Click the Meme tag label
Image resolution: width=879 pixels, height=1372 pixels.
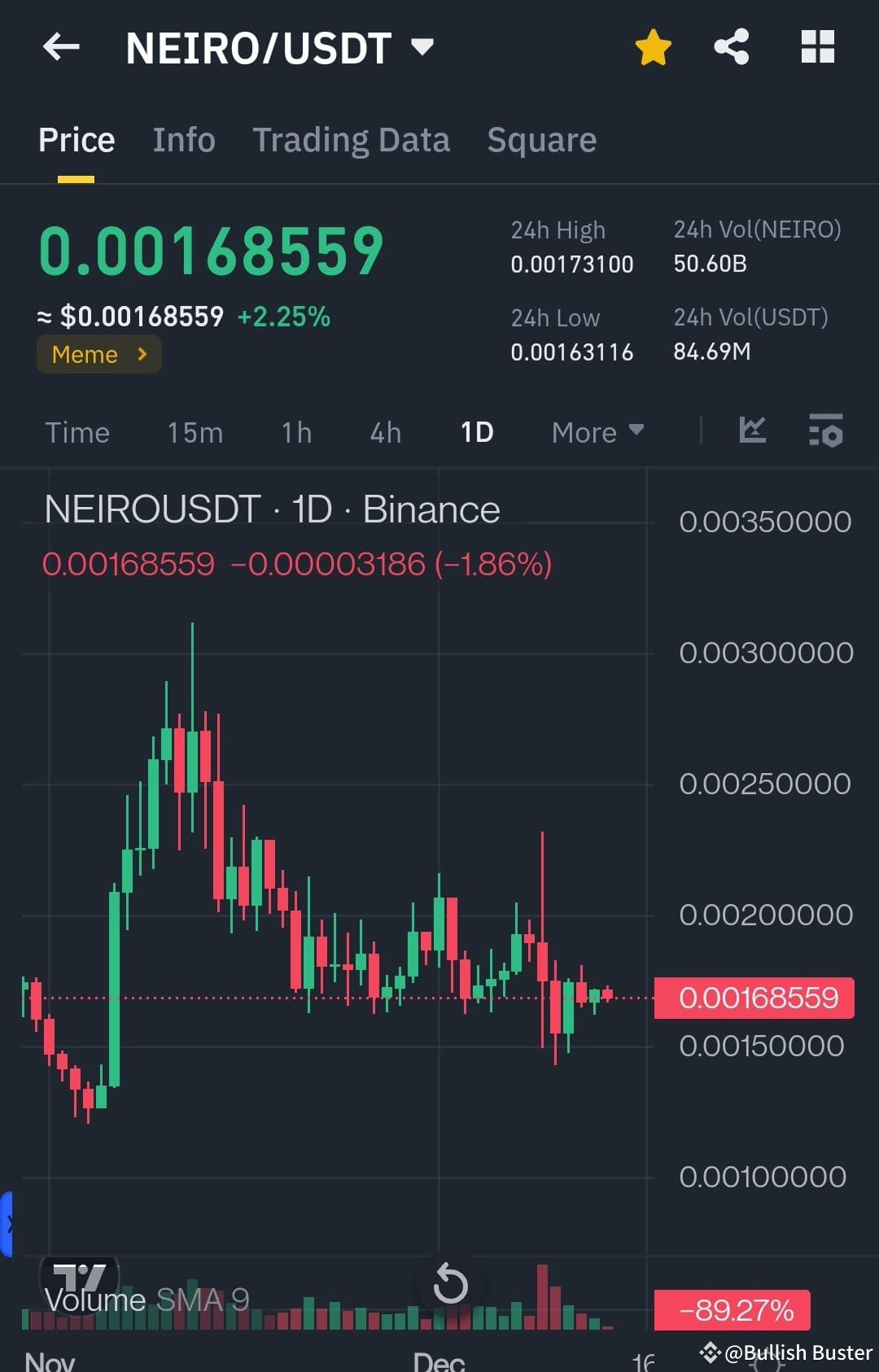85,354
